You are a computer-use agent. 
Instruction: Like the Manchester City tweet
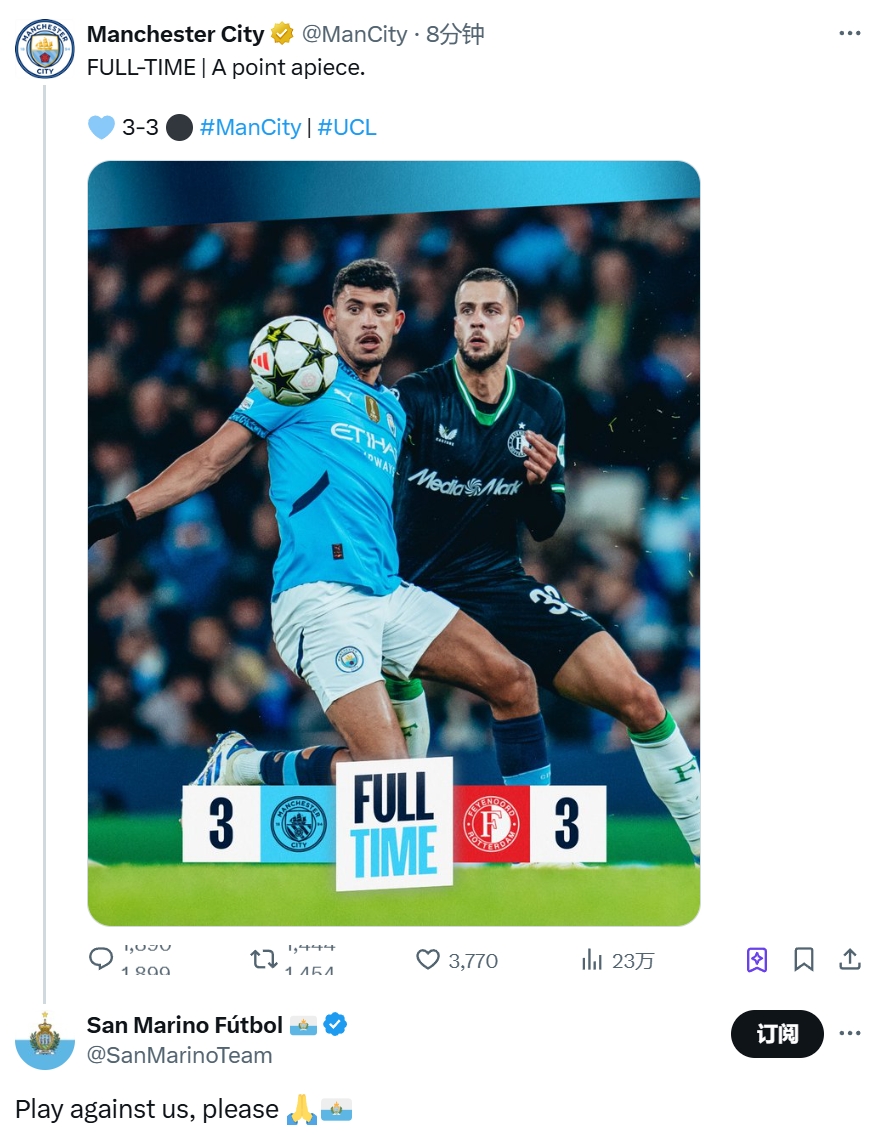click(x=428, y=960)
